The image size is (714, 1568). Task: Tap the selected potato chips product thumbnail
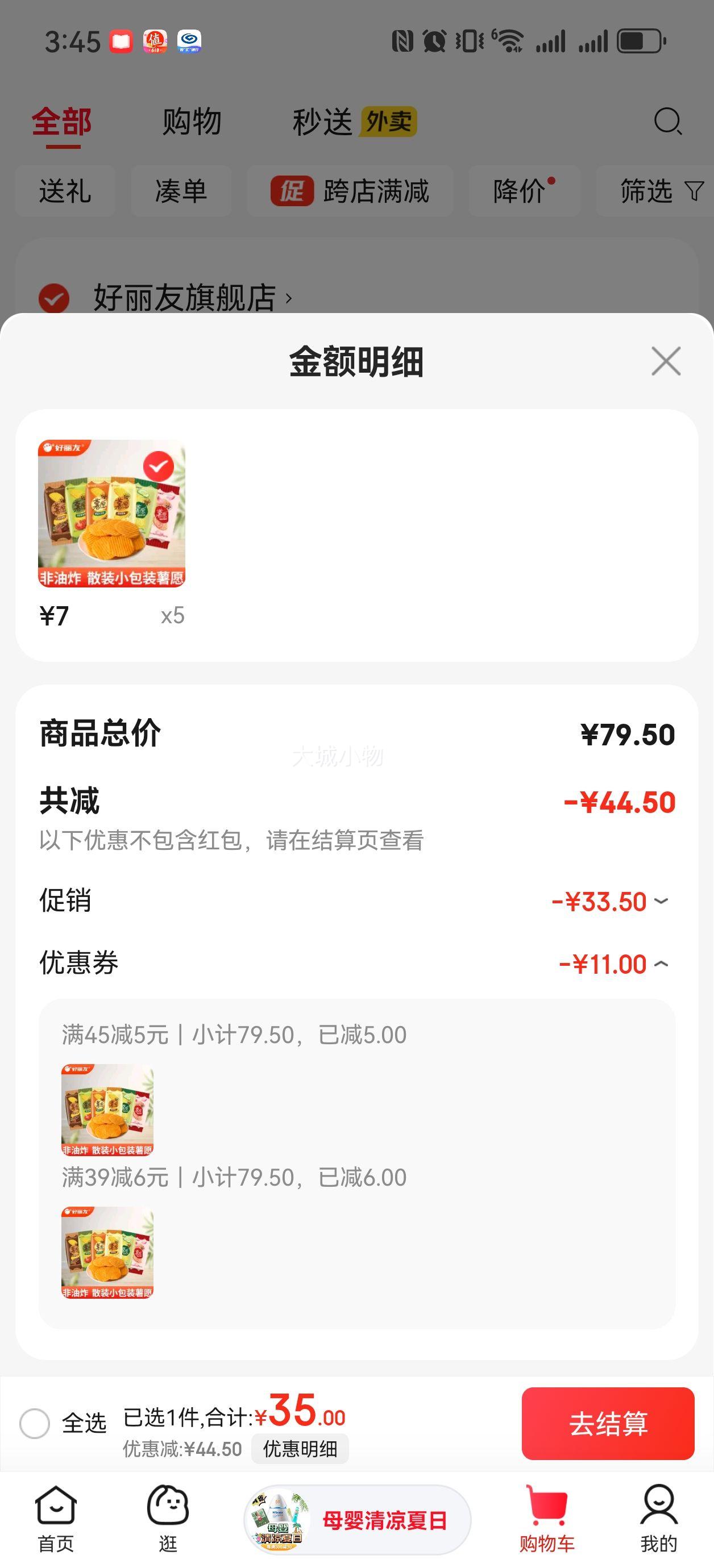coord(111,513)
